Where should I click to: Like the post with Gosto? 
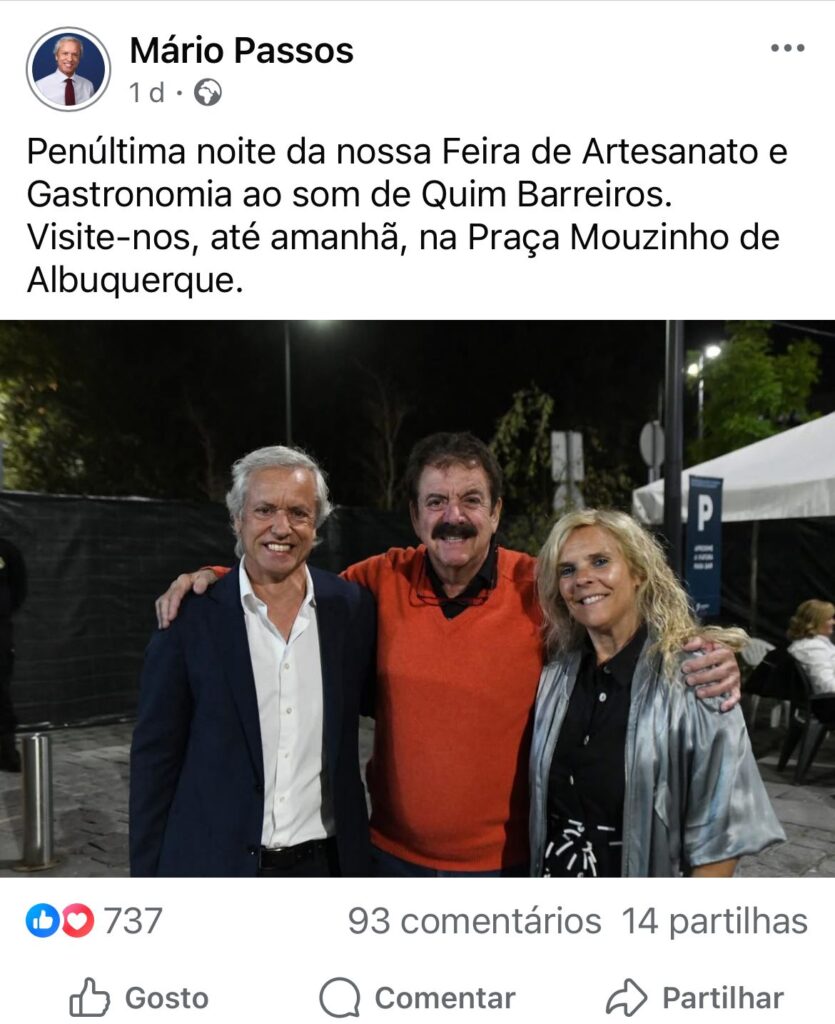(139, 997)
